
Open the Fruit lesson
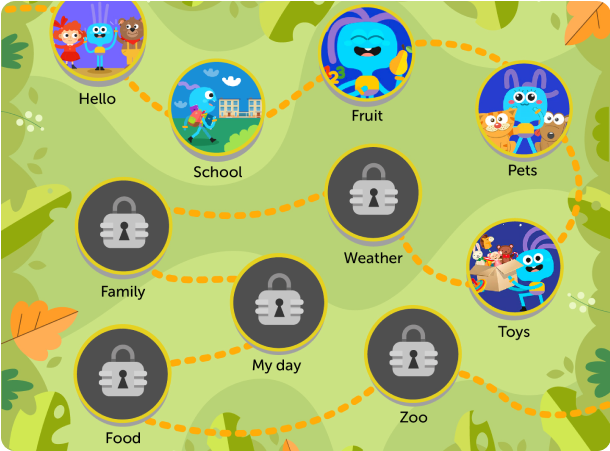[367, 54]
